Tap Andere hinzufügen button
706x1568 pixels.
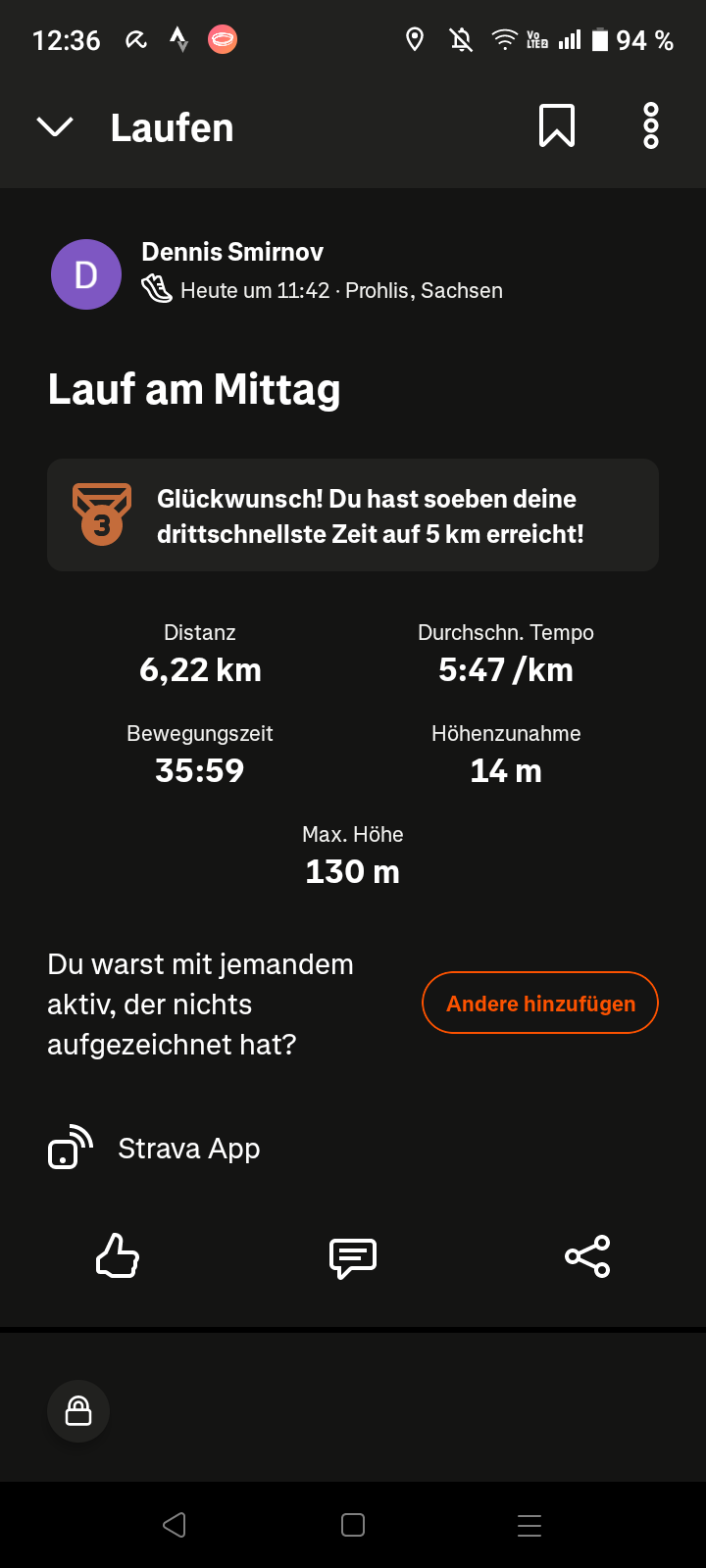coord(540,1003)
